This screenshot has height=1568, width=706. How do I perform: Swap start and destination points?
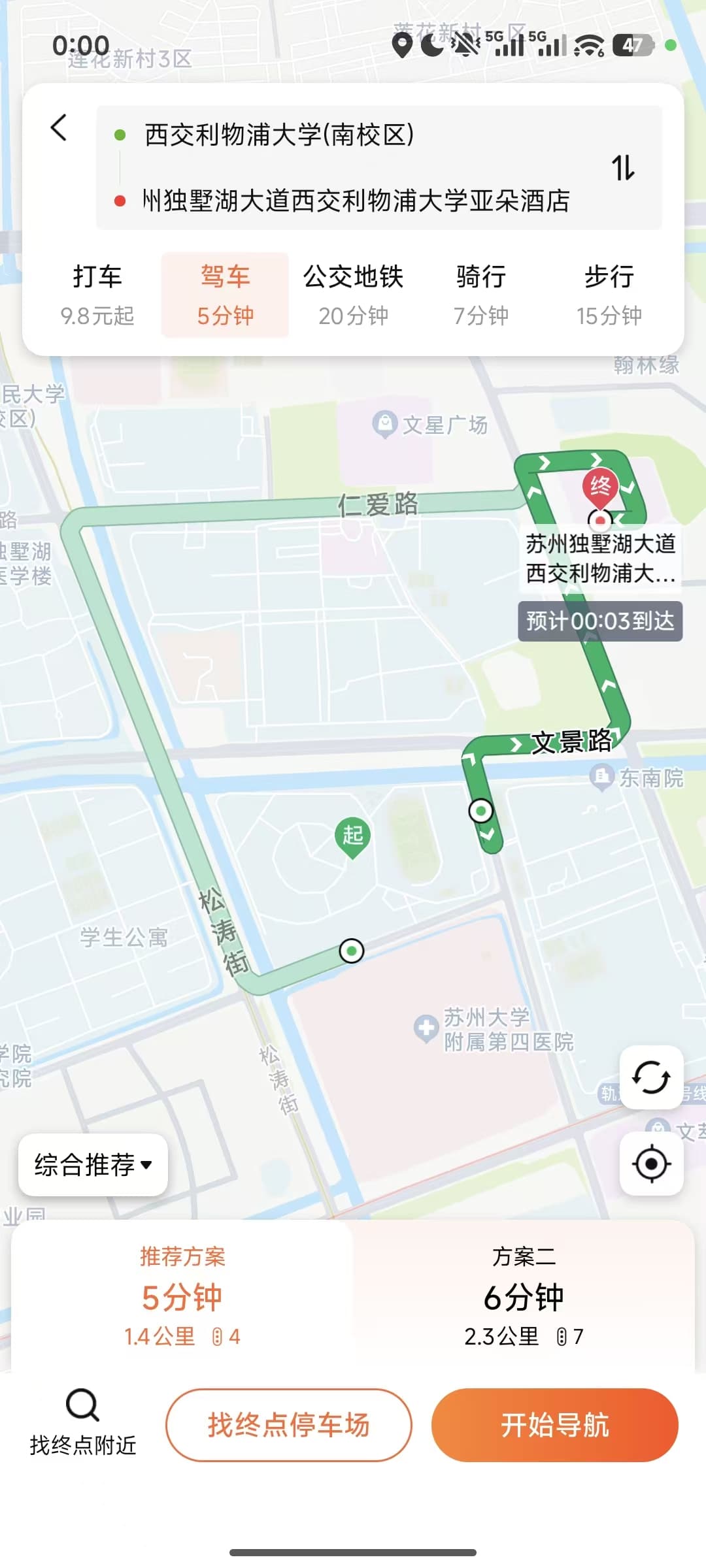(x=622, y=168)
